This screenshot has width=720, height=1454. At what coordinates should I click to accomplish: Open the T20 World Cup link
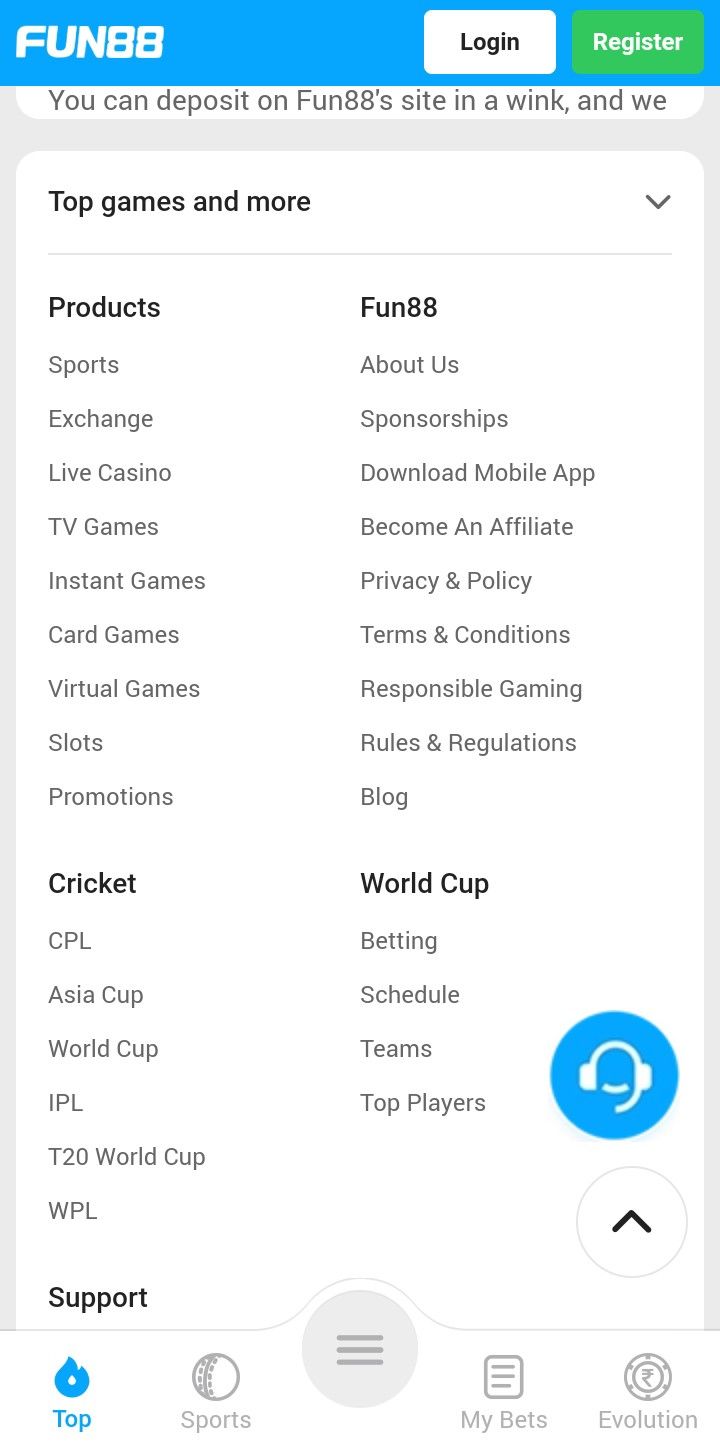[127, 1157]
